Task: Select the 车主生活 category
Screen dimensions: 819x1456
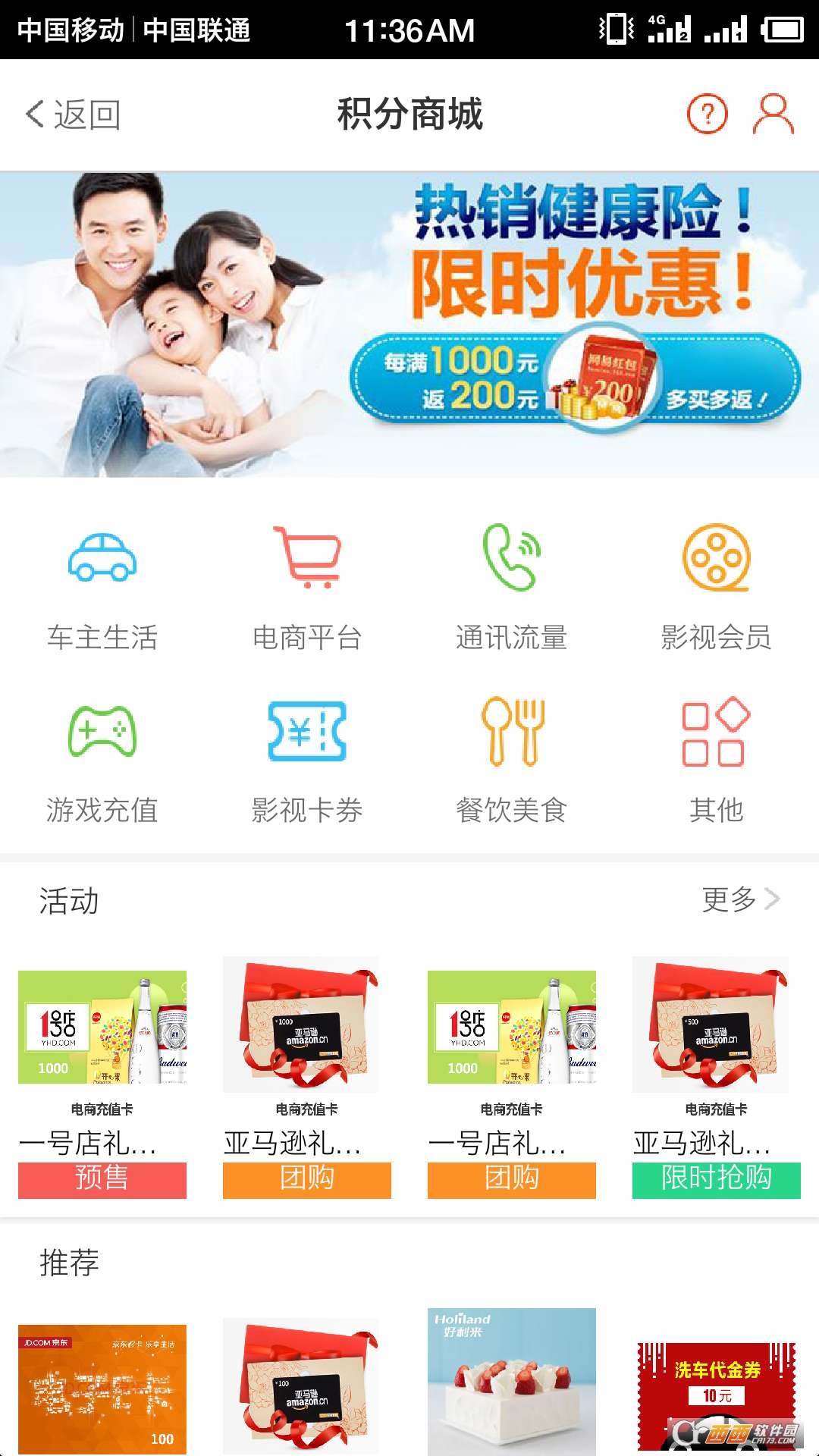Action: pyautogui.click(x=102, y=588)
